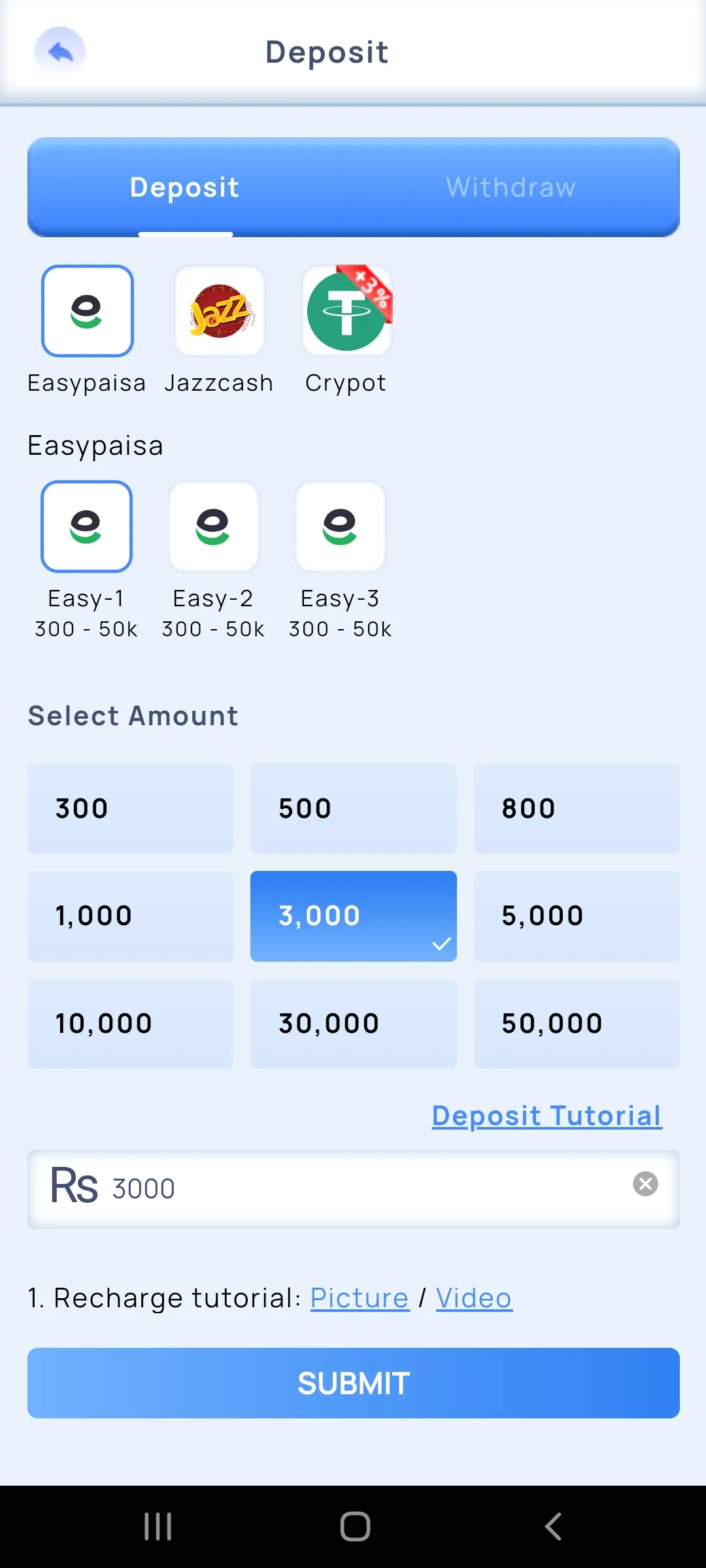Select the 50,000 amount option
This screenshot has height=1568, width=706.
click(x=576, y=1023)
